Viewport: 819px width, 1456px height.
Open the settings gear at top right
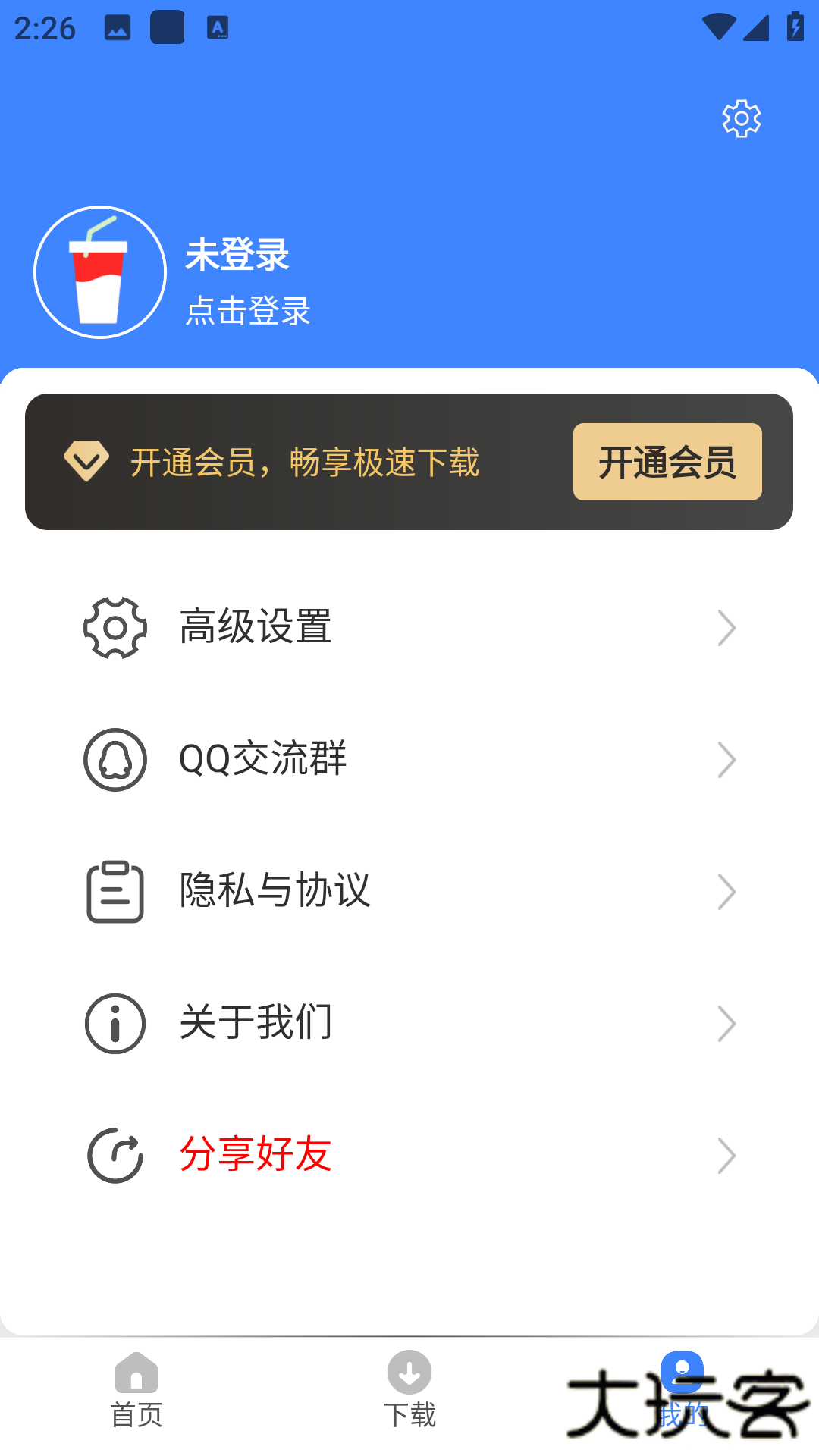(x=739, y=118)
